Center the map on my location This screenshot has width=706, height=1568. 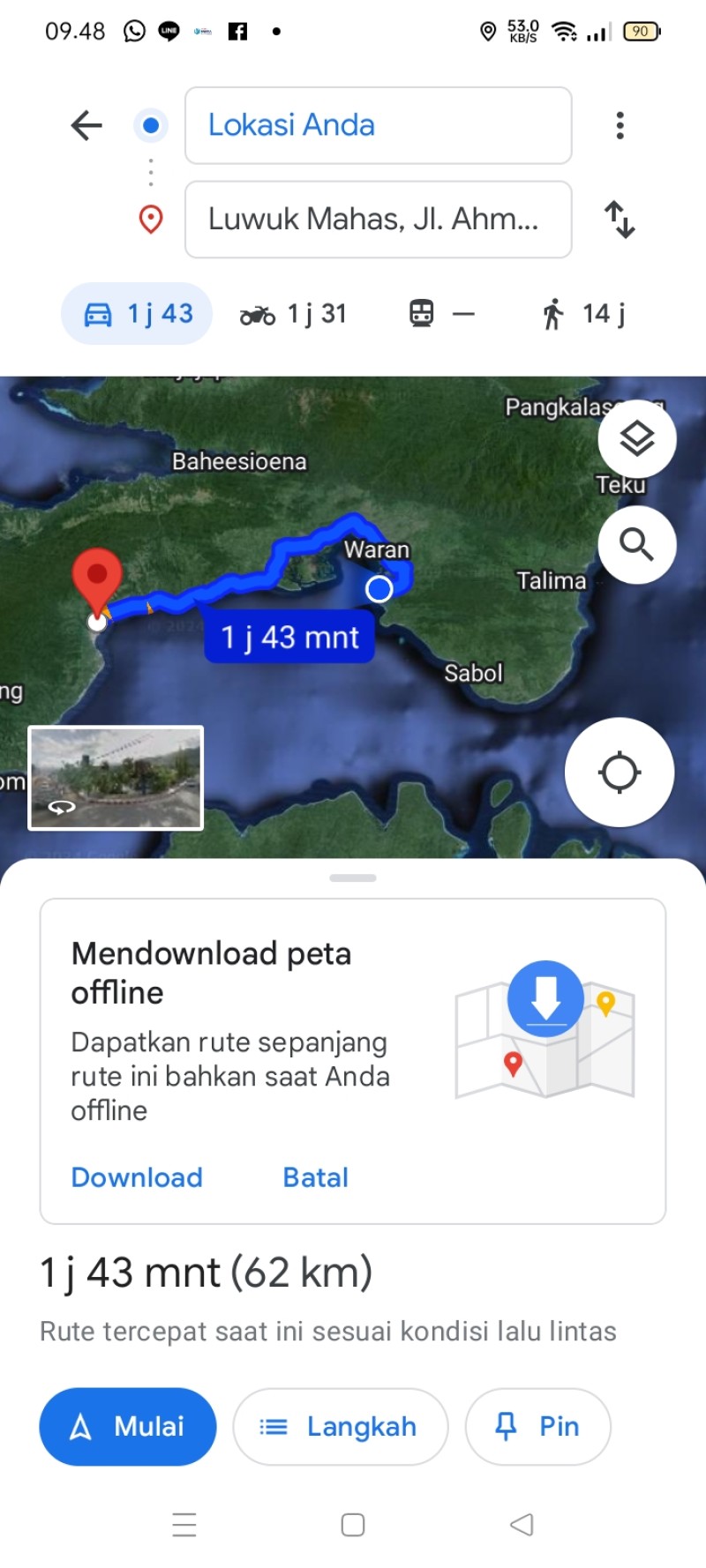click(x=620, y=773)
